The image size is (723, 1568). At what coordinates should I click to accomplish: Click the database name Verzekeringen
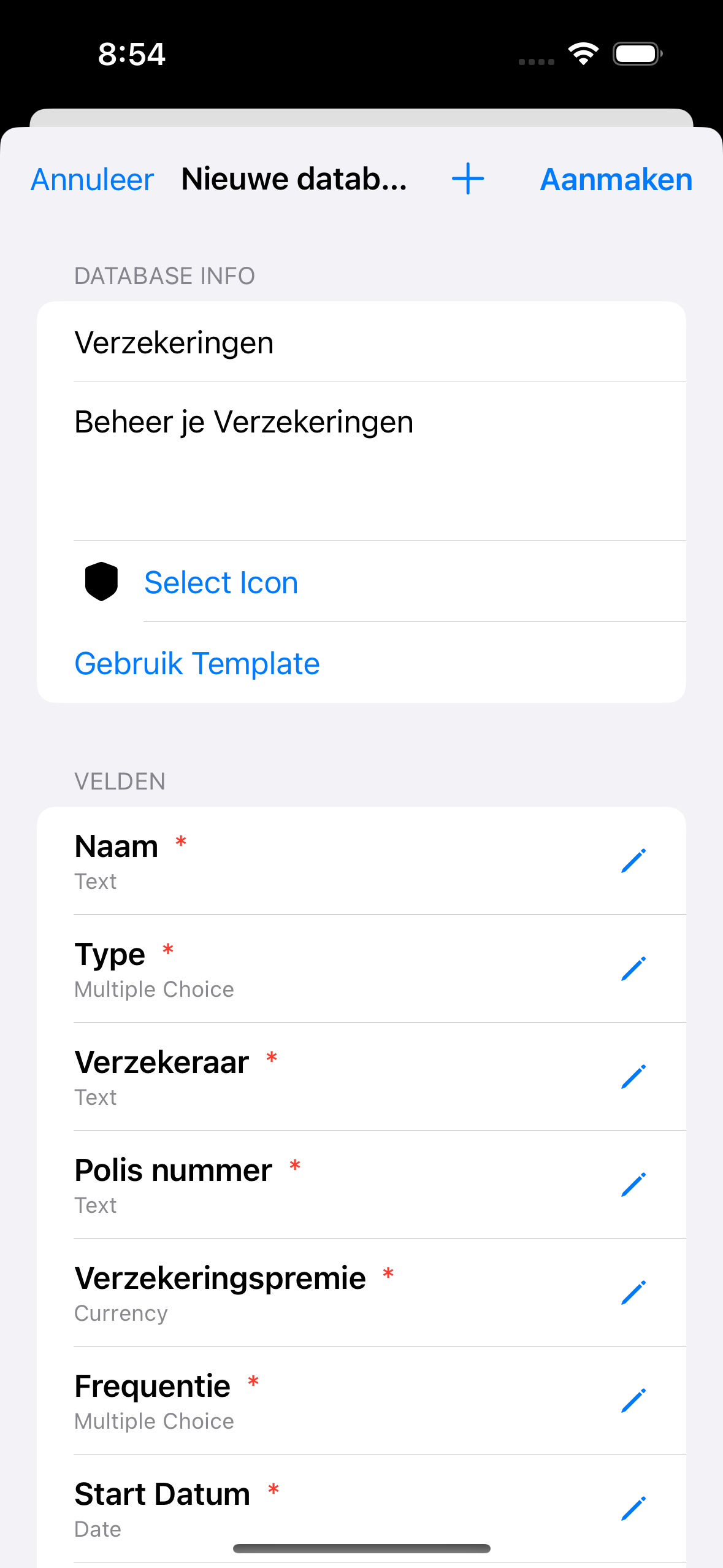(x=174, y=342)
